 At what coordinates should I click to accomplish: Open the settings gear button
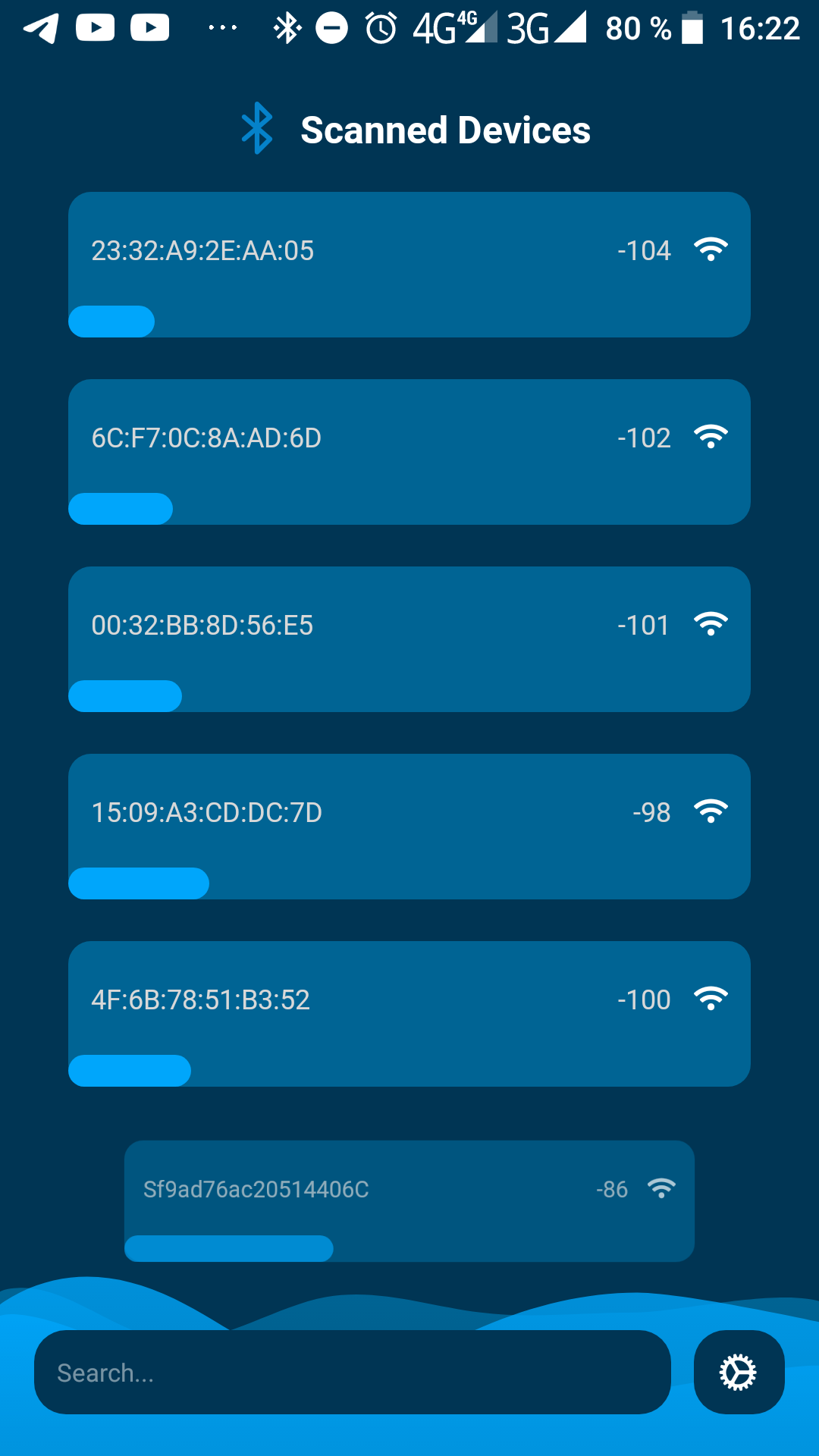click(739, 1373)
